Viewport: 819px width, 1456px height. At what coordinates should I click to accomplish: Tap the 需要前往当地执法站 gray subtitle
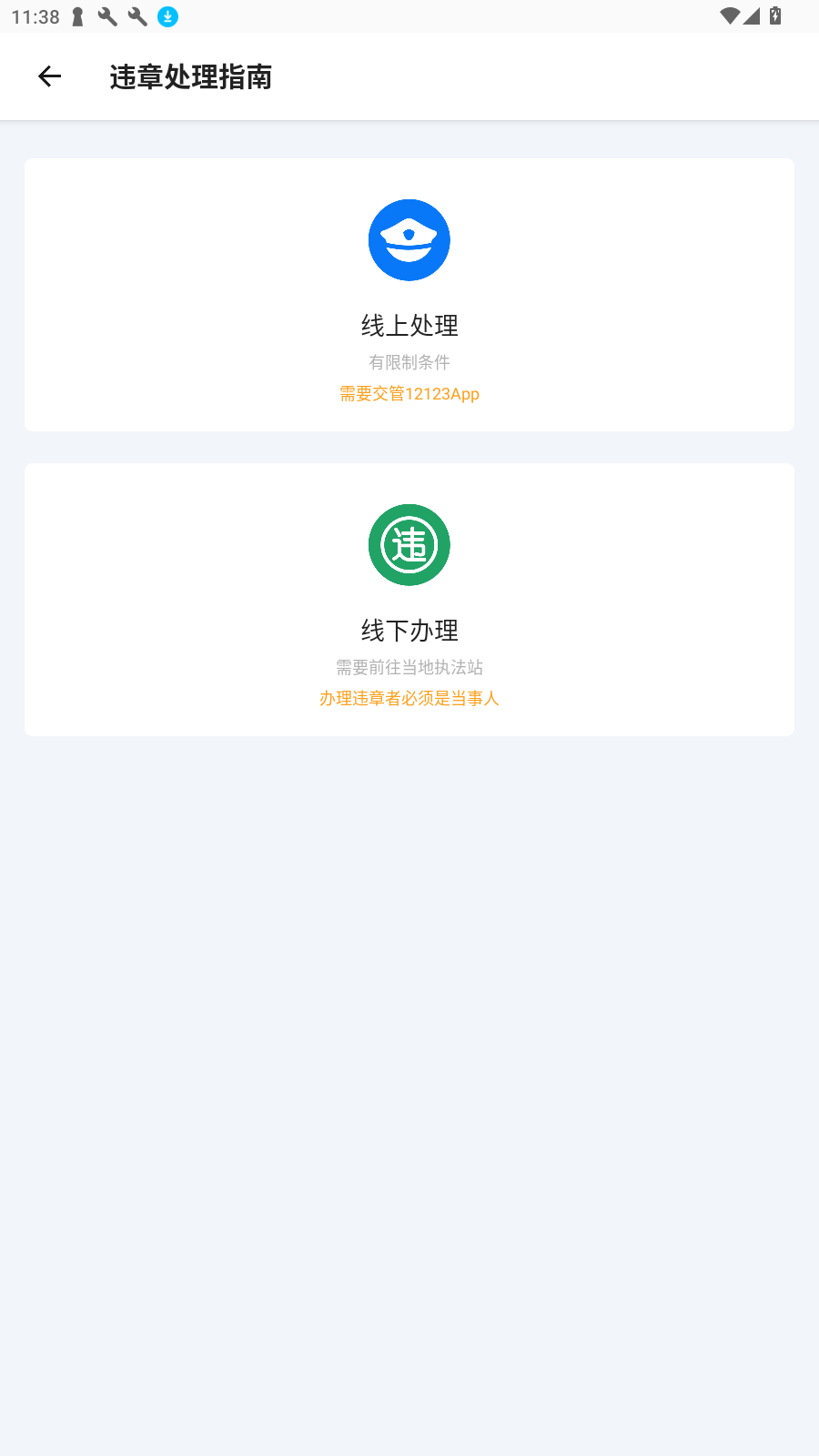point(409,667)
